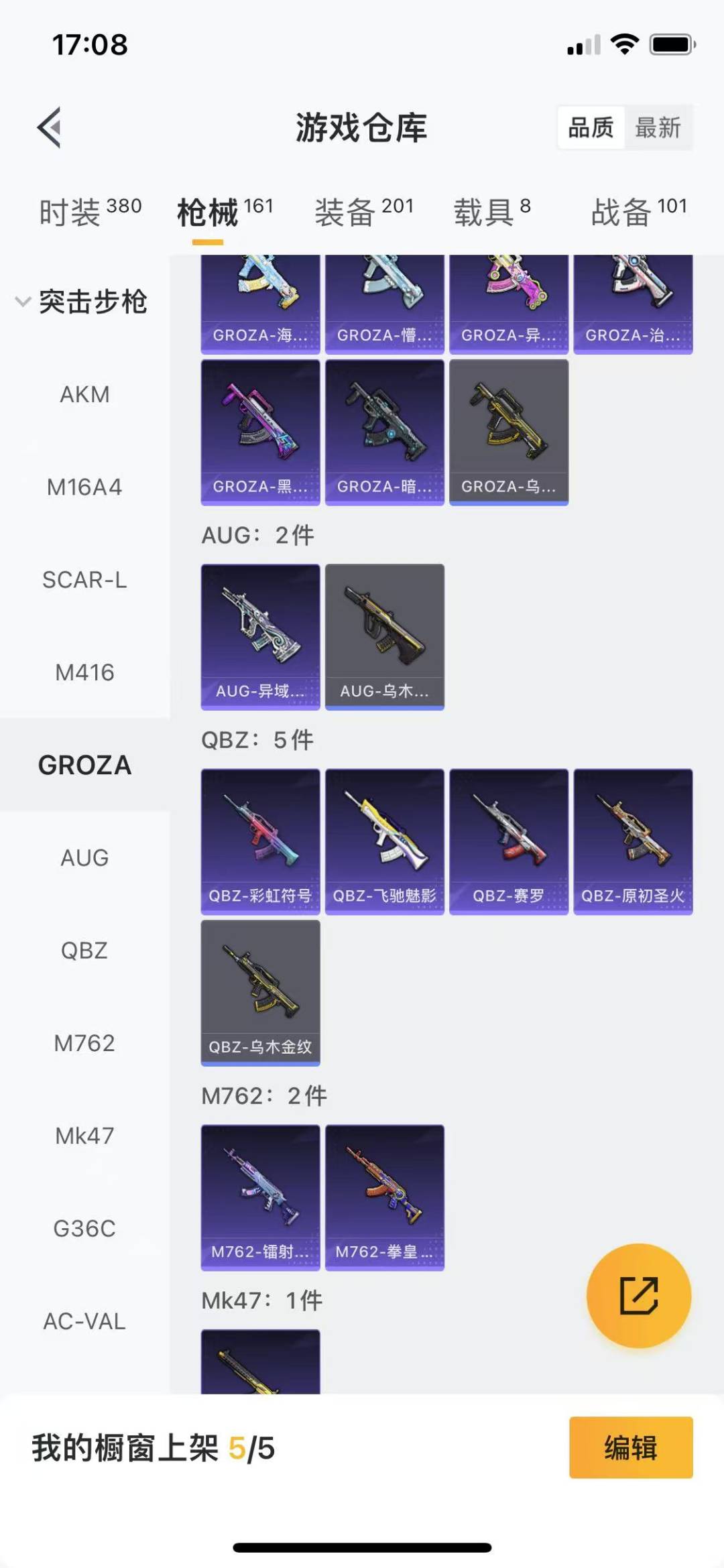Select AKM in the side list
The image size is (724, 1568).
pyautogui.click(x=84, y=394)
